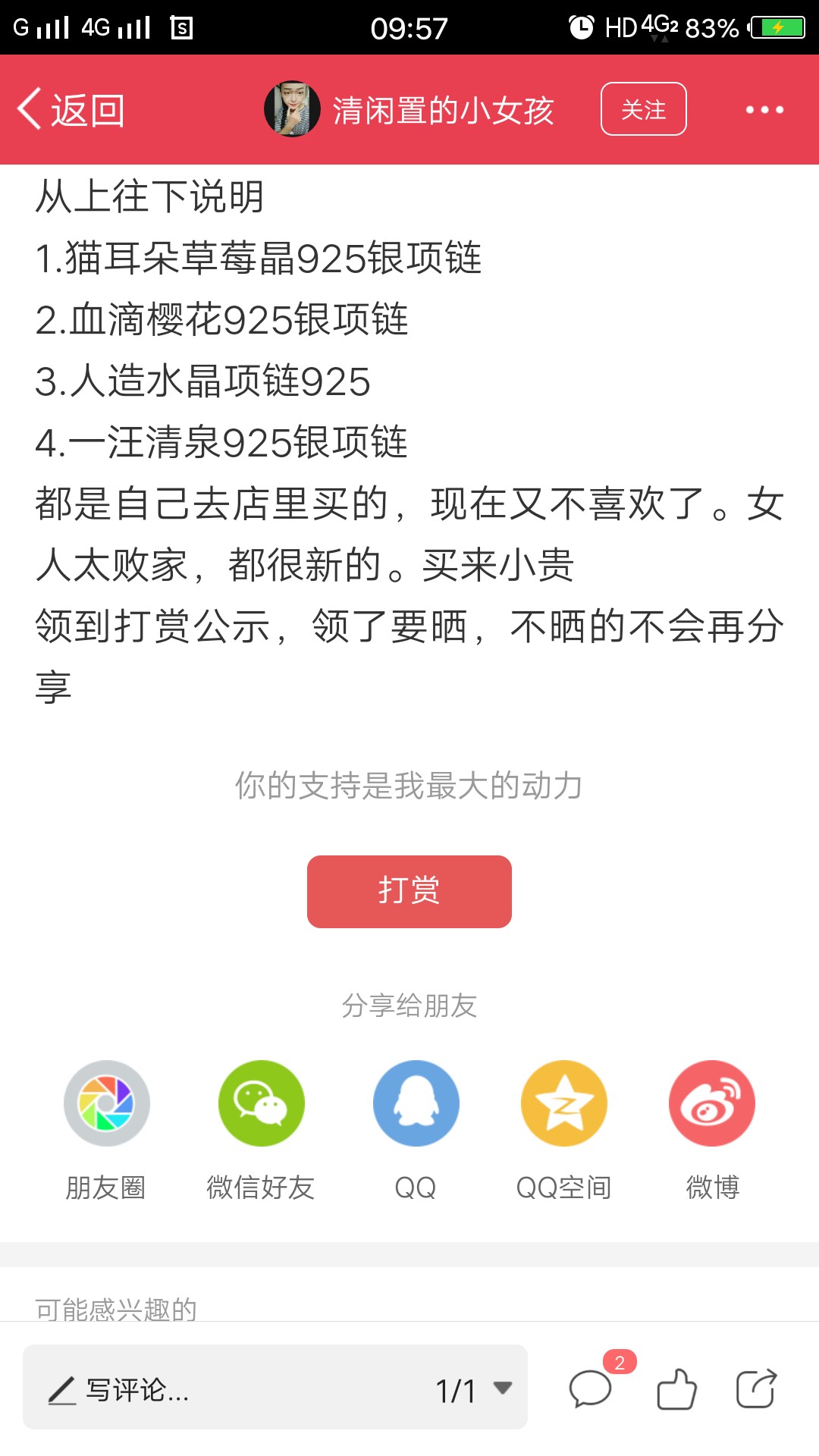Viewport: 819px width, 1456px height.
Task: Follow the author with 关注
Action: coord(644,109)
